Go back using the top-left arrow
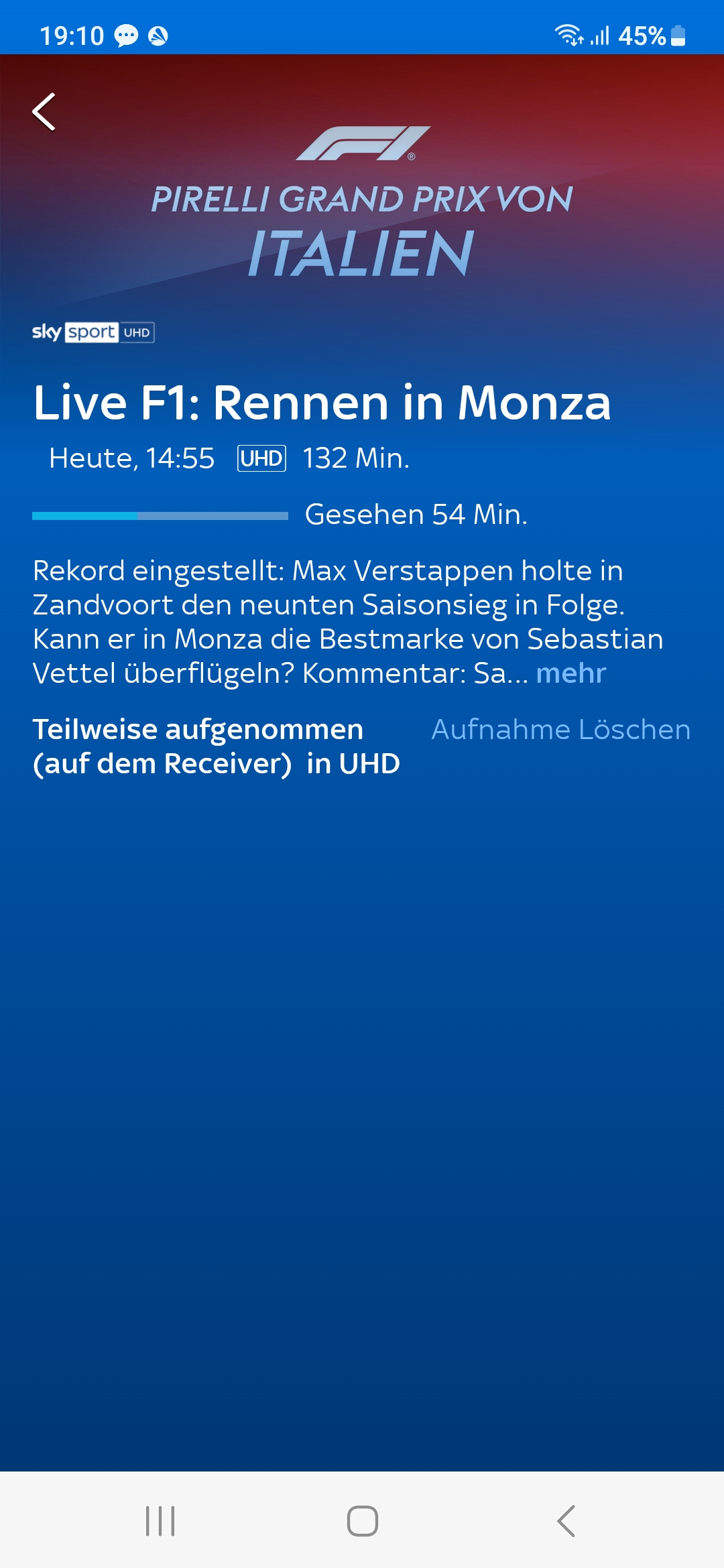The width and height of the screenshot is (724, 1568). point(44,112)
